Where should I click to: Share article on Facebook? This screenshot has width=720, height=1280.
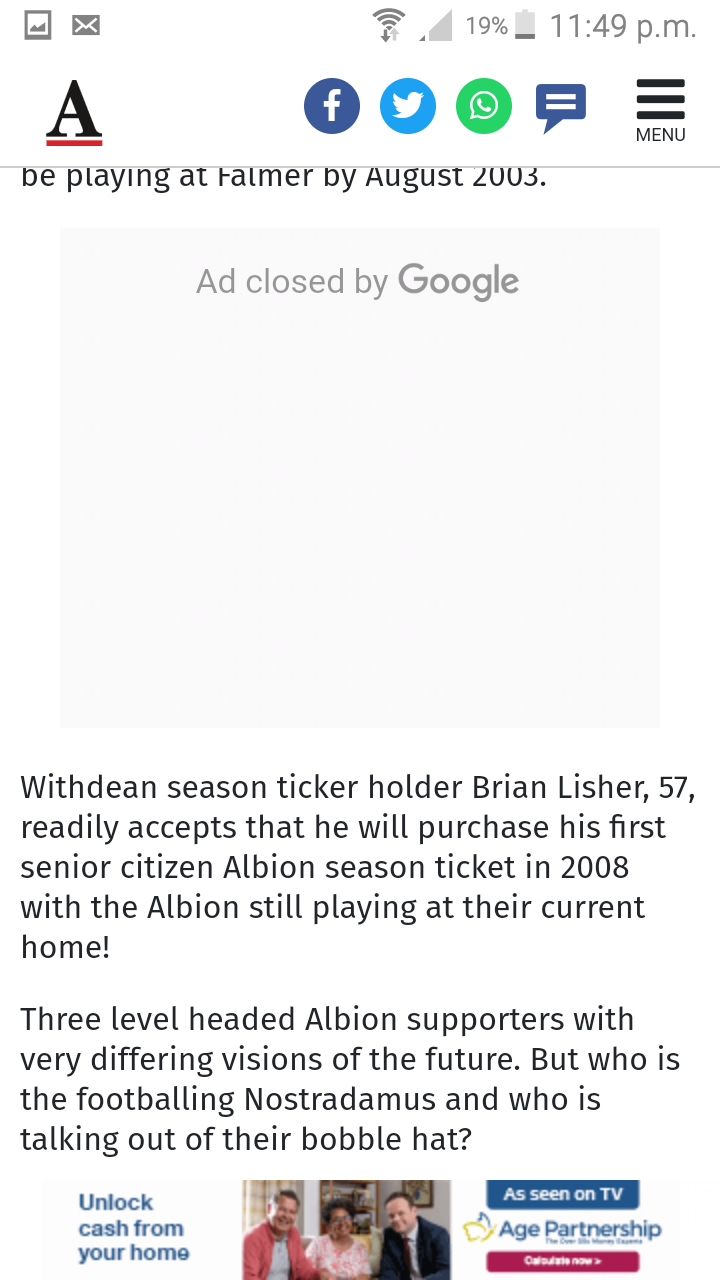point(332,106)
